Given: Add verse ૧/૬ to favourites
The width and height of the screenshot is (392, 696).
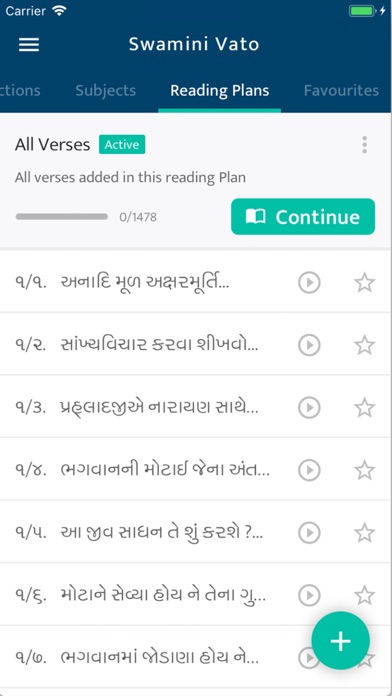Looking at the screenshot, I should click(364, 595).
